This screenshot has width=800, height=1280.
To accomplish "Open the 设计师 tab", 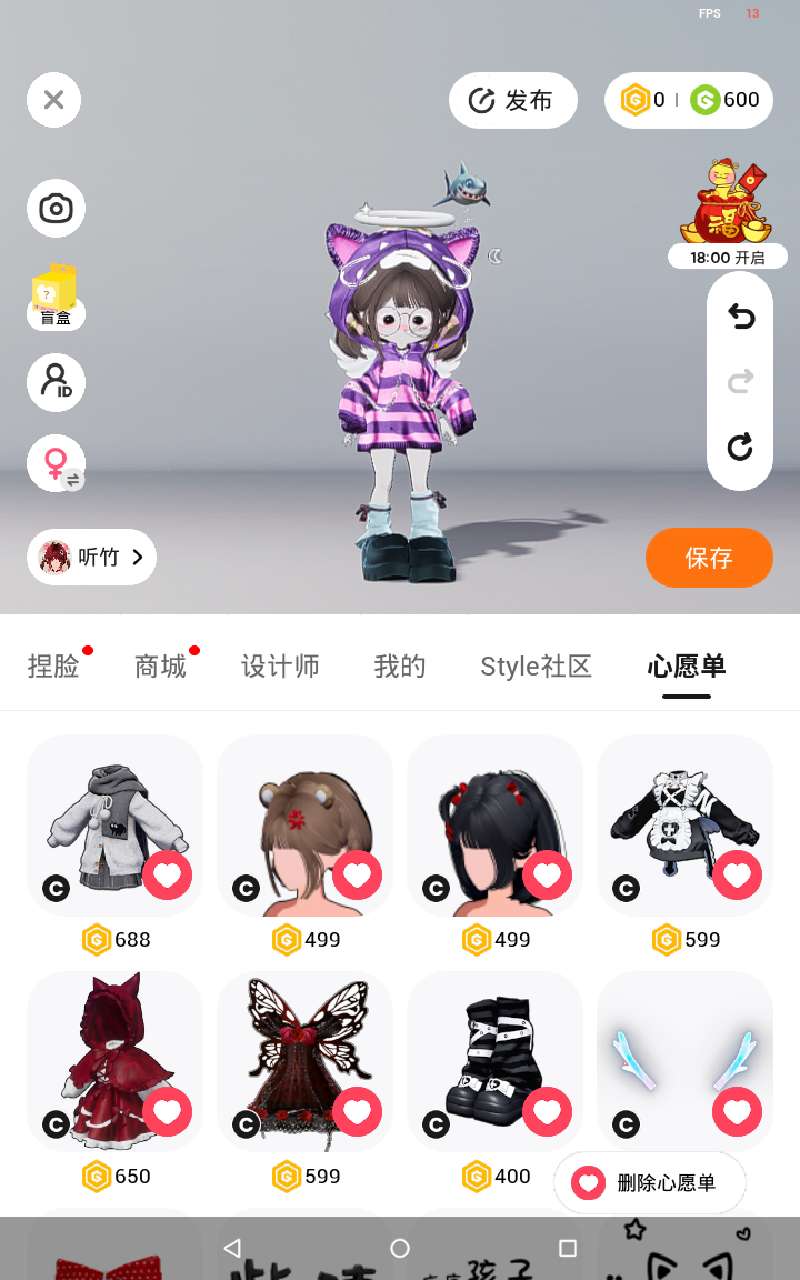I will pyautogui.click(x=280, y=666).
